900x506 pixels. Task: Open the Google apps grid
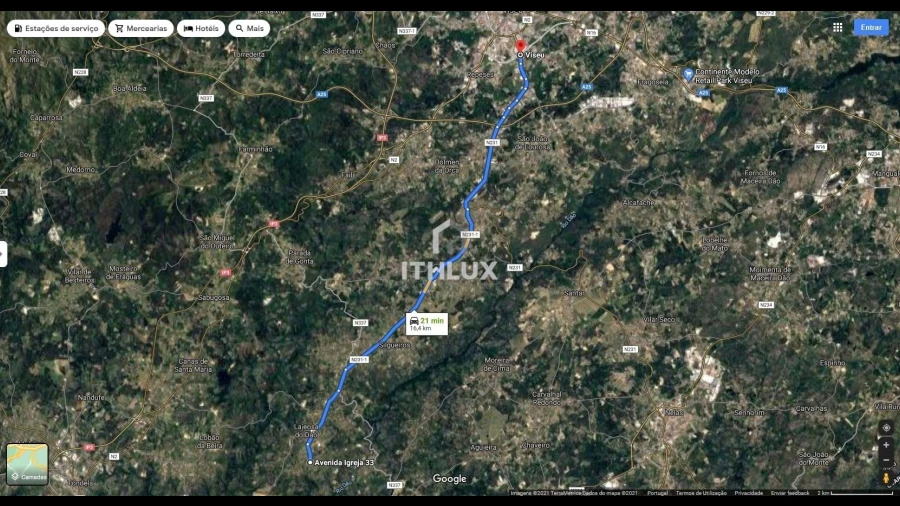click(837, 27)
